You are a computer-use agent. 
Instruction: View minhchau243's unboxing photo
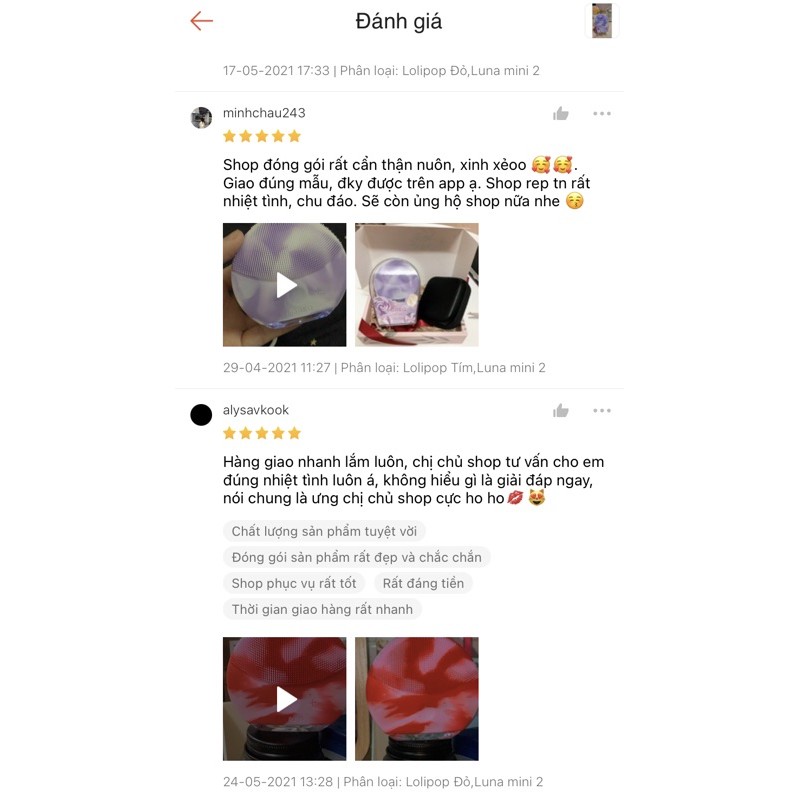point(417,285)
